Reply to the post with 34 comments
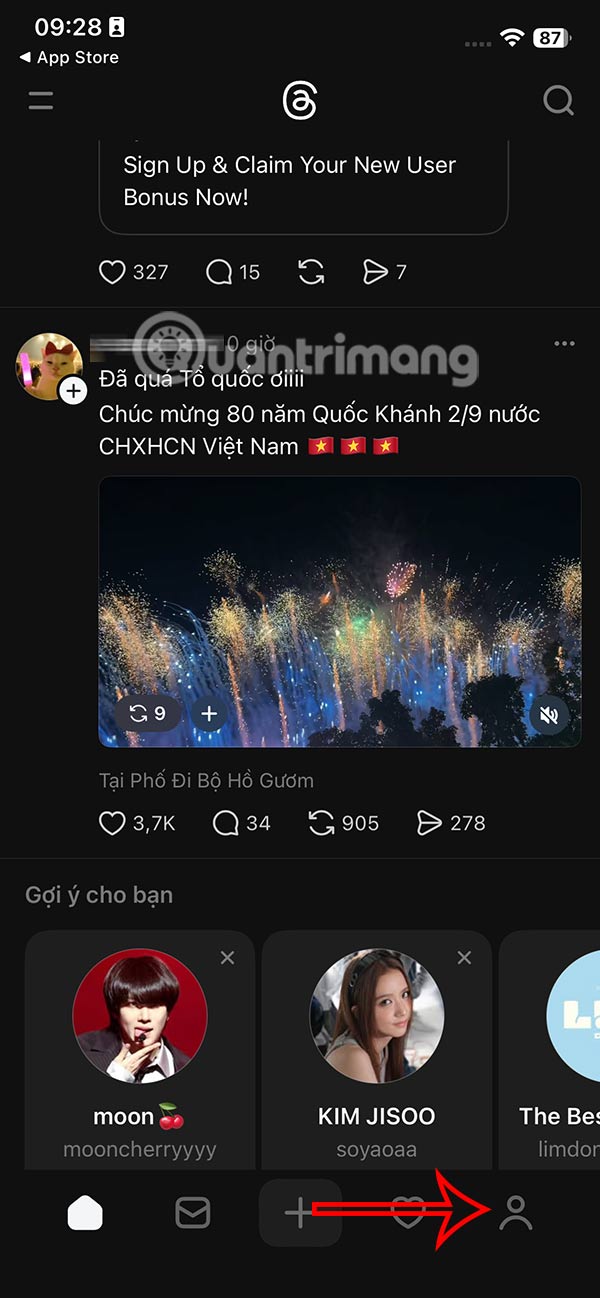This screenshot has height=1298, width=600. click(x=227, y=823)
